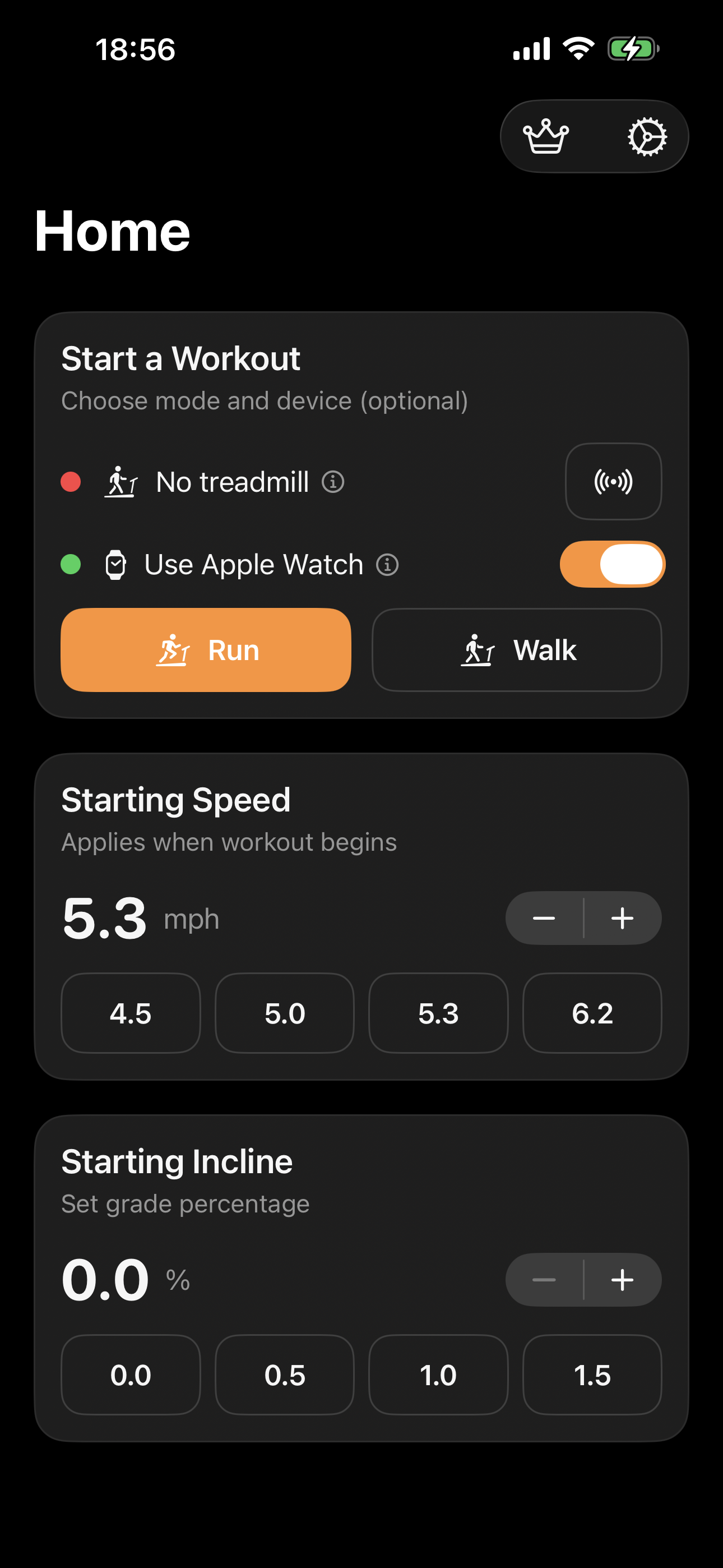Choose the 4.5 speed preset
The width and height of the screenshot is (723, 1568).
pyautogui.click(x=131, y=1013)
